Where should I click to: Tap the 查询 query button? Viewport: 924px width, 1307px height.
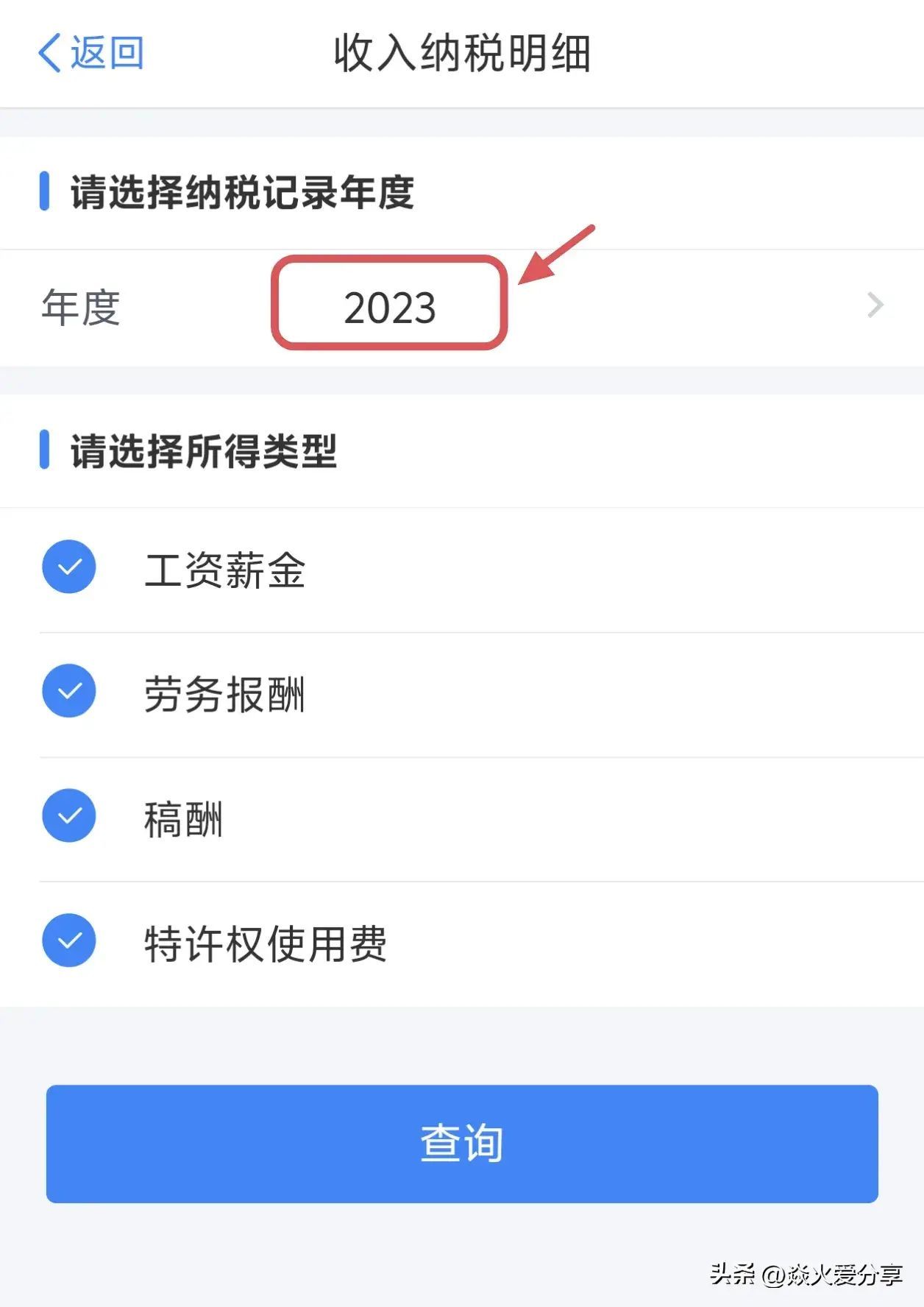click(x=462, y=1144)
